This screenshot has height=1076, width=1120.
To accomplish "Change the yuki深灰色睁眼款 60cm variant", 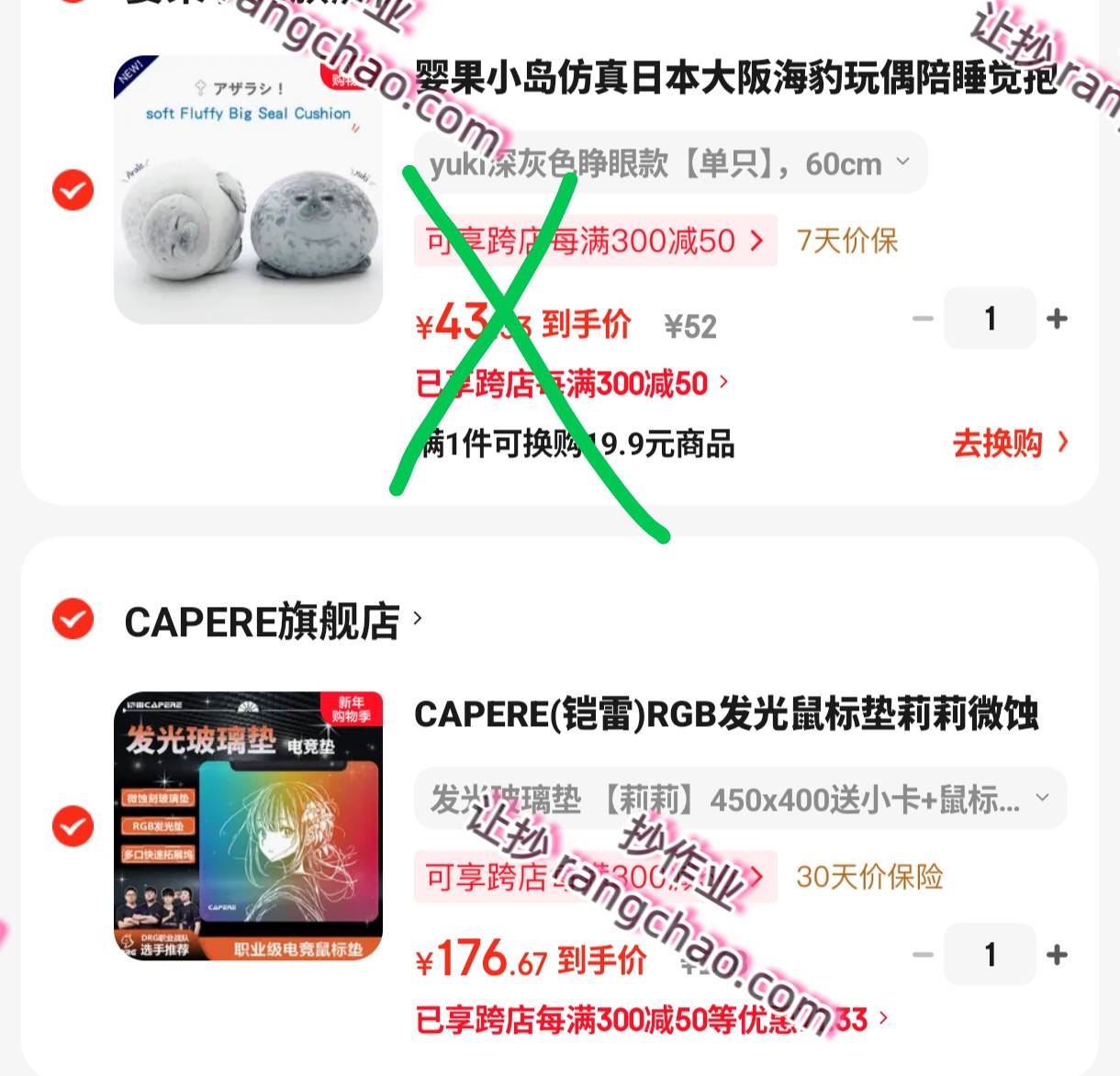I will point(670,163).
